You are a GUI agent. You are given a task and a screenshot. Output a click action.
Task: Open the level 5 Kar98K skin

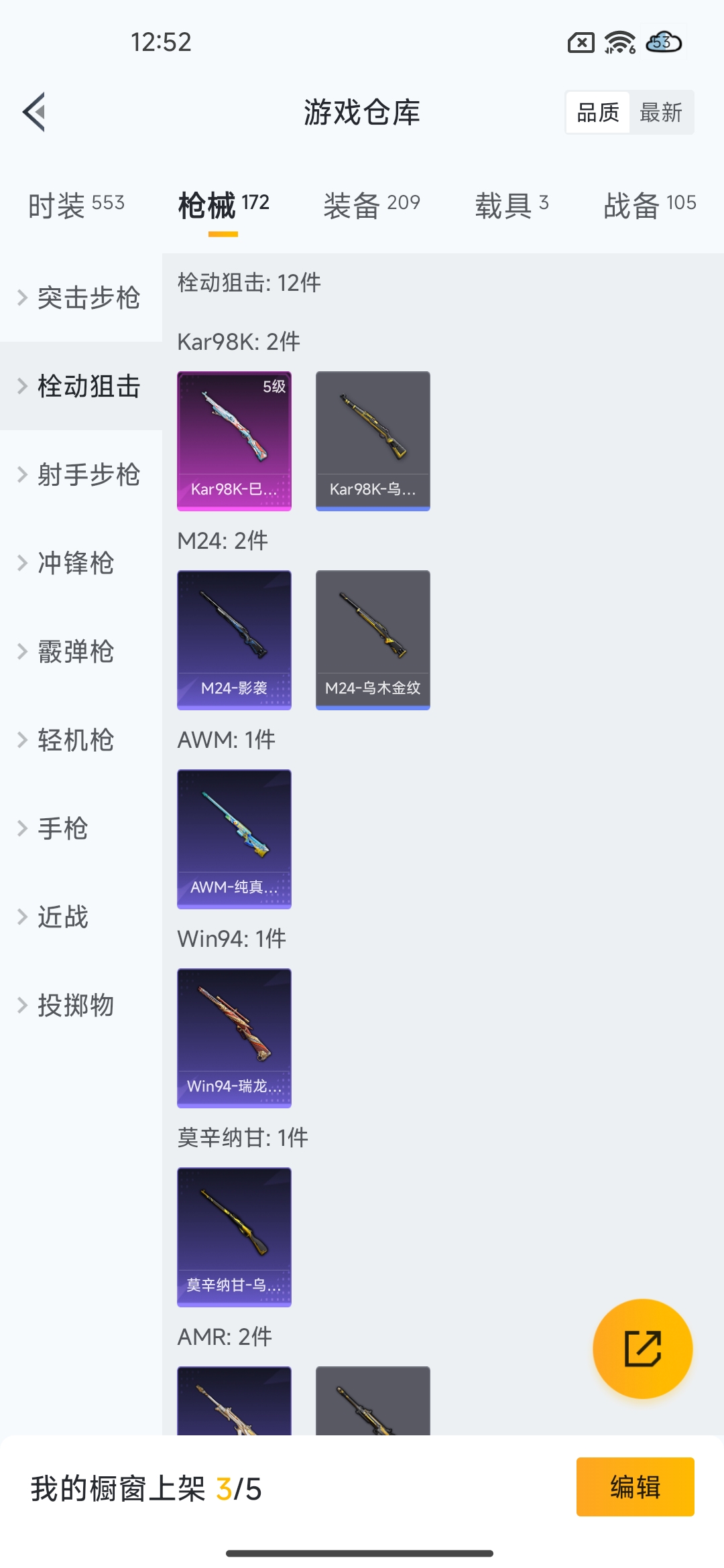pos(234,441)
